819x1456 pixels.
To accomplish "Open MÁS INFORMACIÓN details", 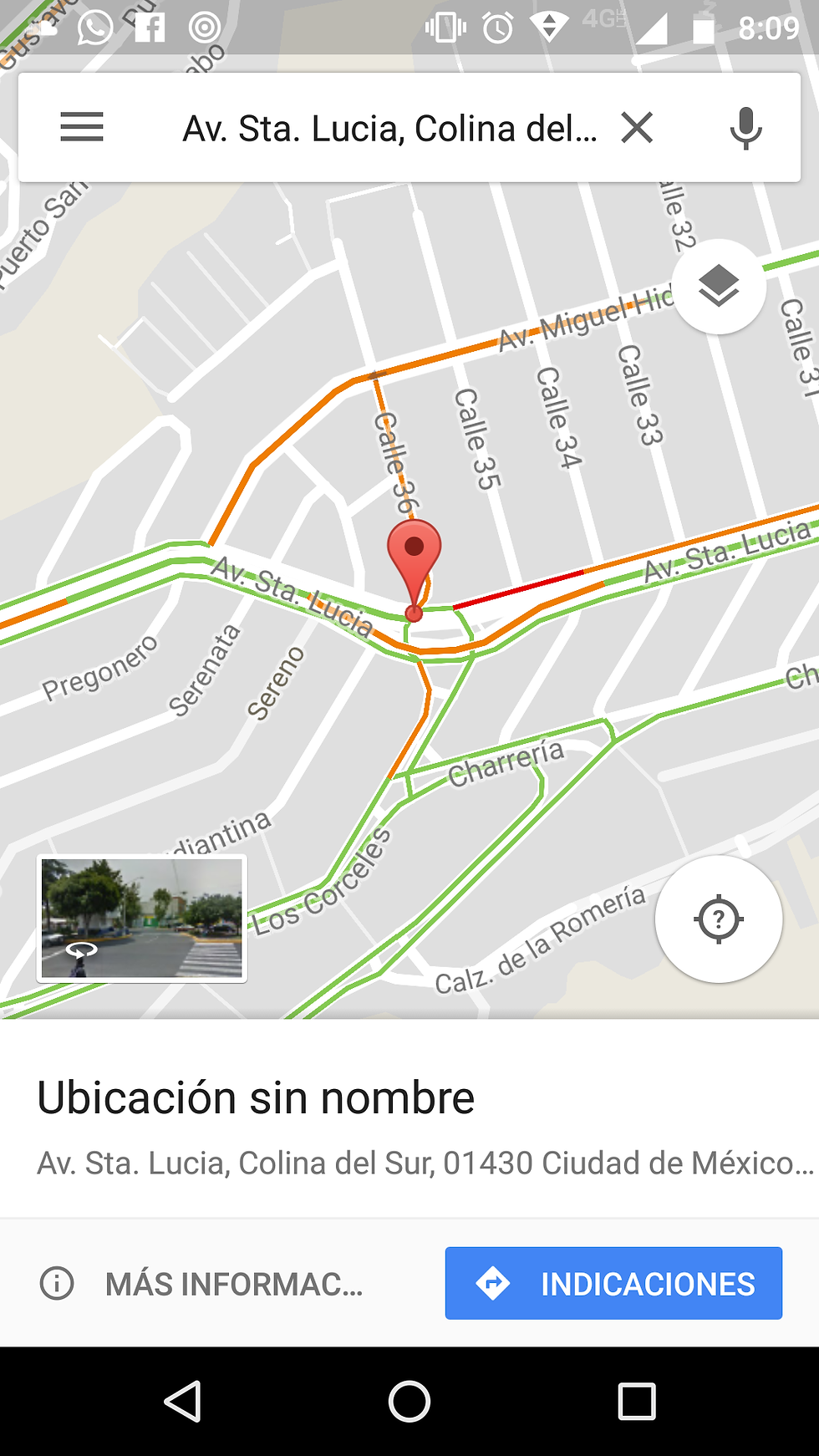I will click(202, 1284).
